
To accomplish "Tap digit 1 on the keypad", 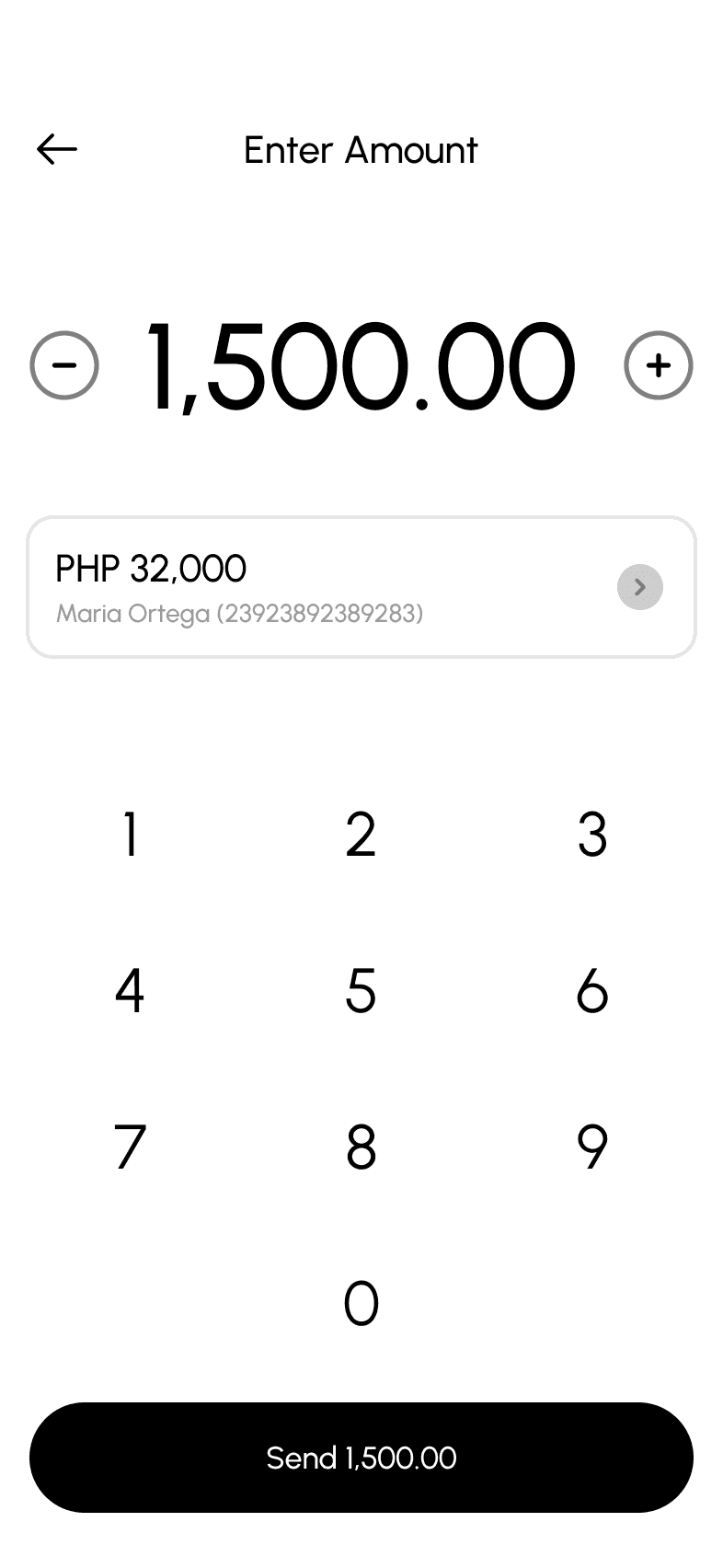I will click(x=130, y=835).
